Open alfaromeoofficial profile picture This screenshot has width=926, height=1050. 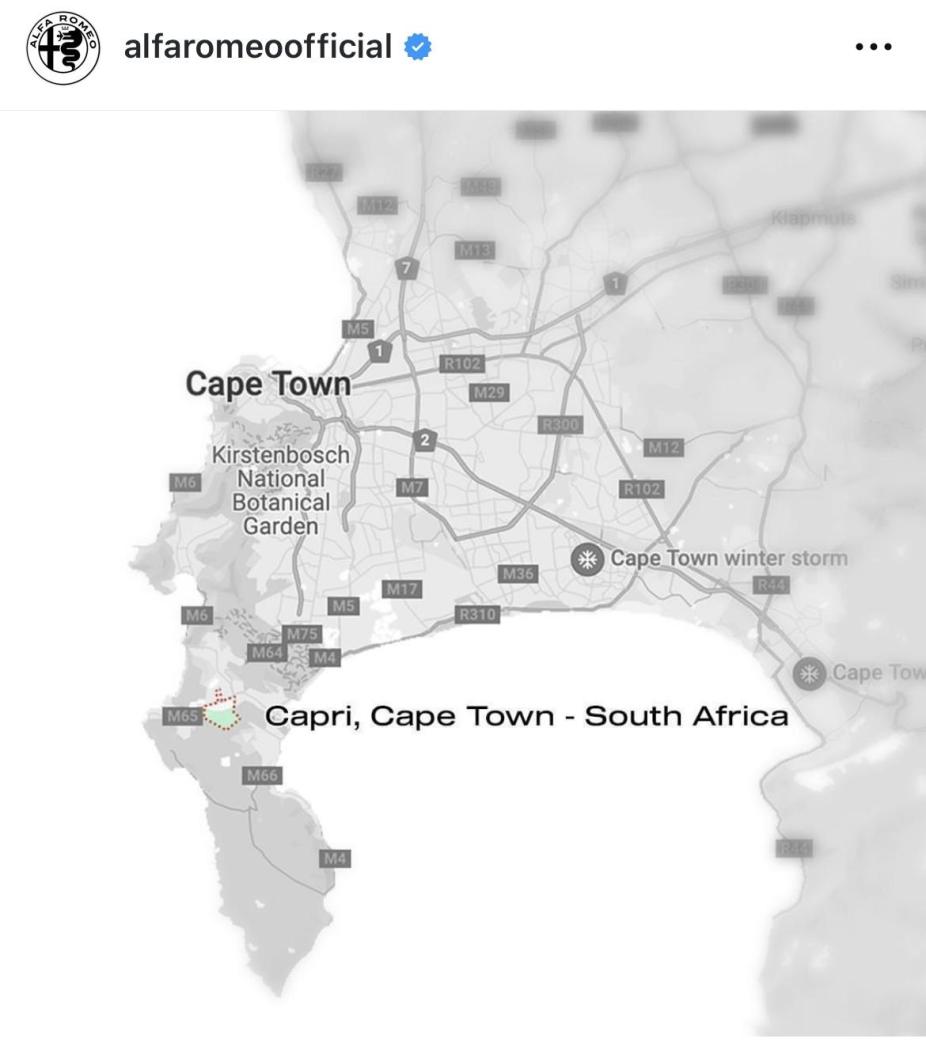[x=63, y=48]
